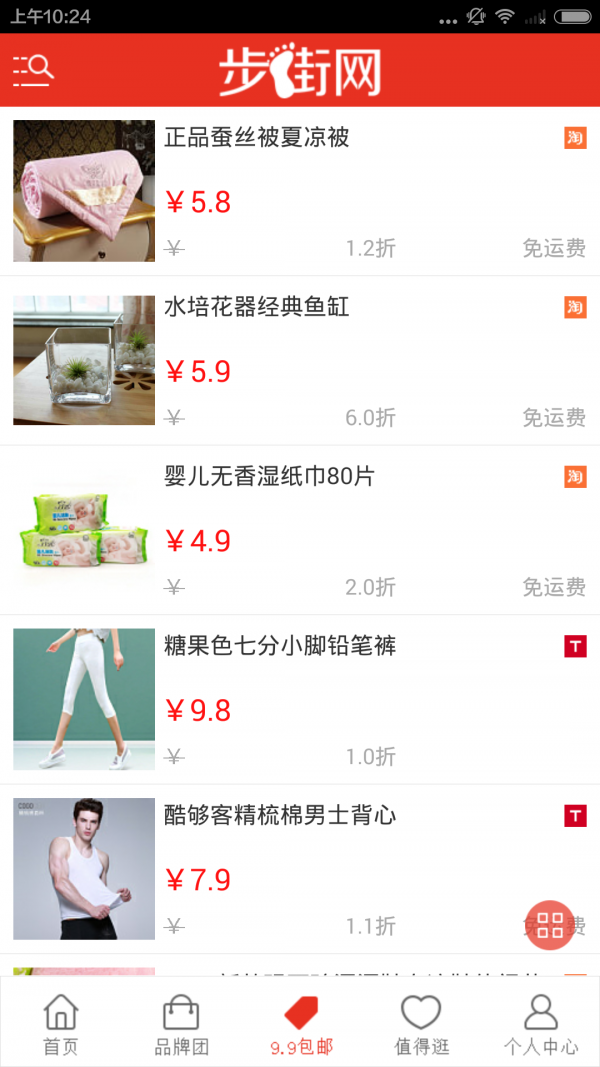Tap the floating grid button
The width and height of the screenshot is (600, 1067).
point(550,925)
